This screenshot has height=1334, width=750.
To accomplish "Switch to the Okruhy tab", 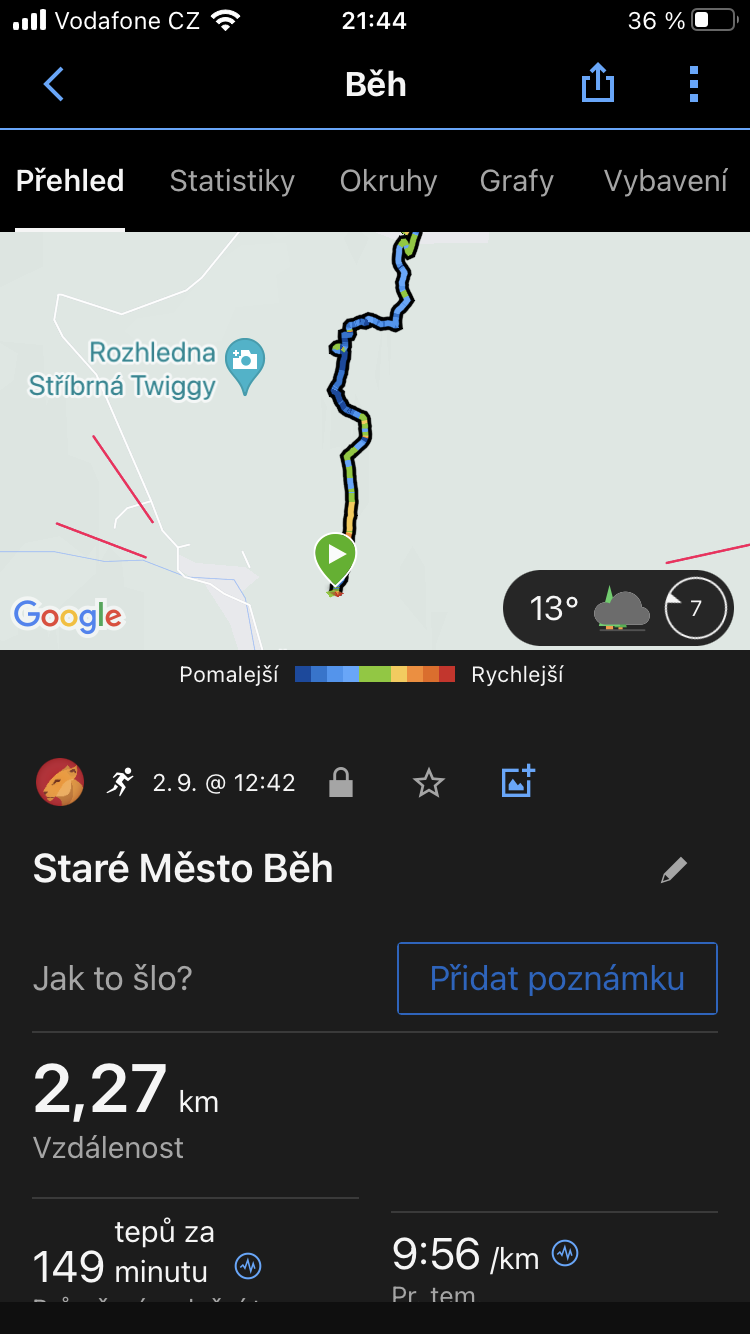I will pos(388,181).
